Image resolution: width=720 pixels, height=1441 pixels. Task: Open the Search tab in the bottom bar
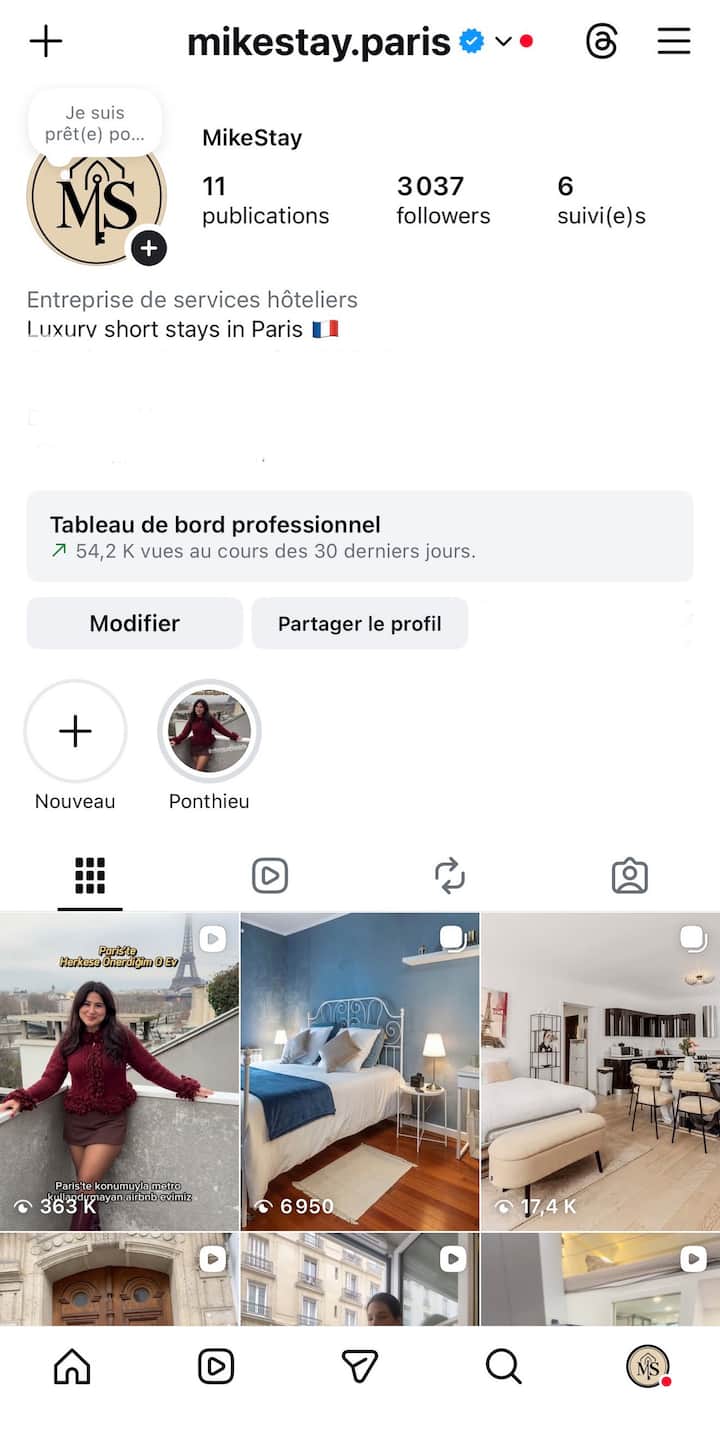pos(503,1366)
